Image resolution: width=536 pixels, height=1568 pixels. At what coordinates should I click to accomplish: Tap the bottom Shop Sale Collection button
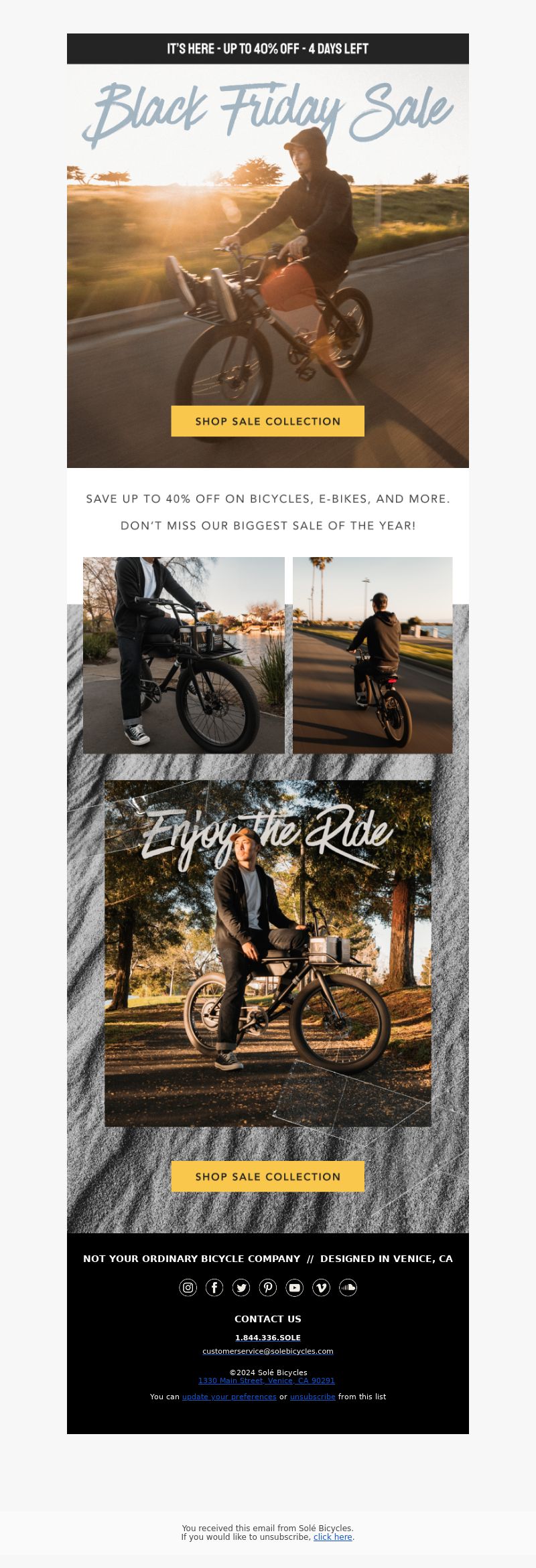pyautogui.click(x=267, y=1176)
